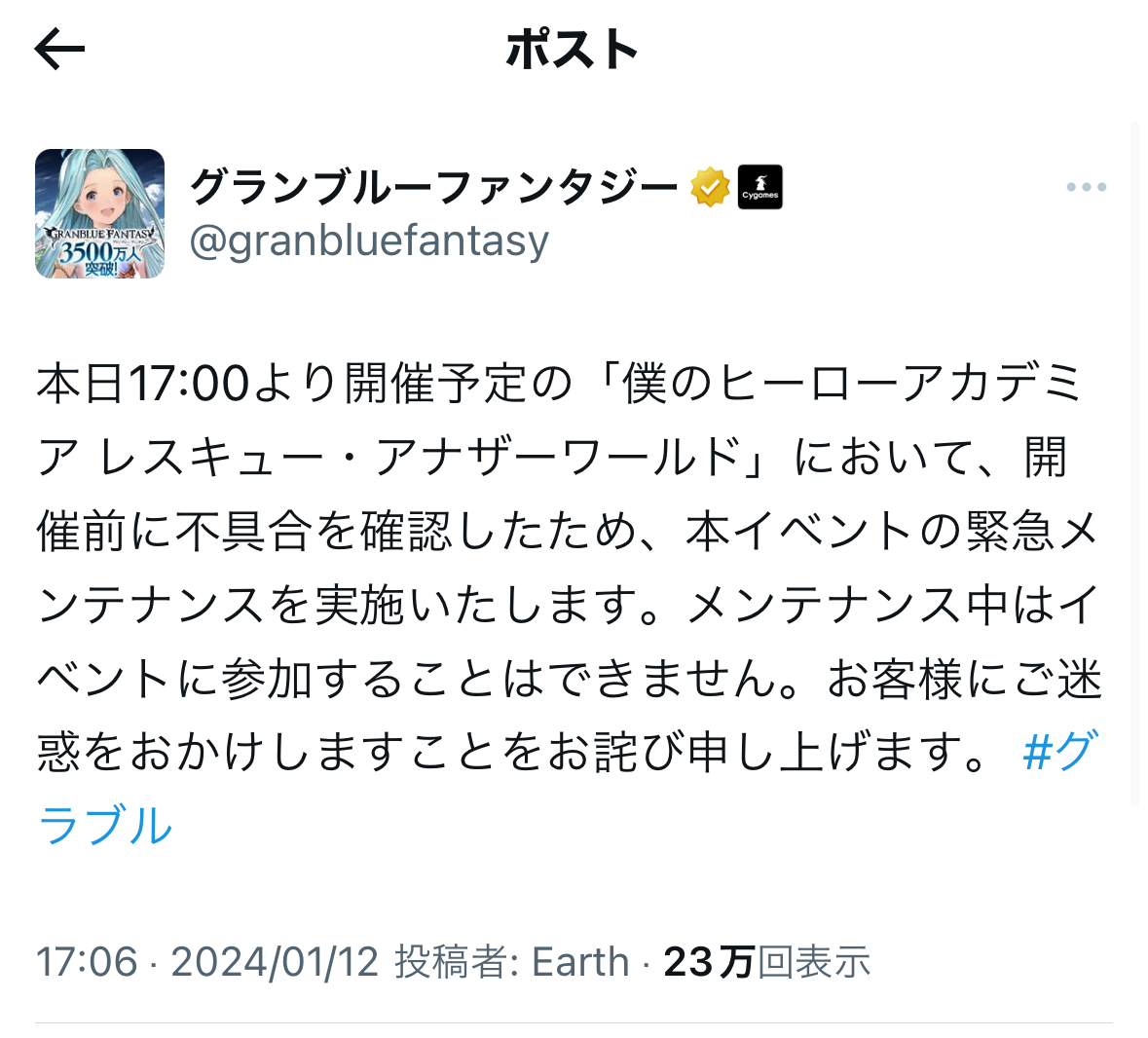Tap the Cygames affiliation badge

pyautogui.click(x=759, y=187)
